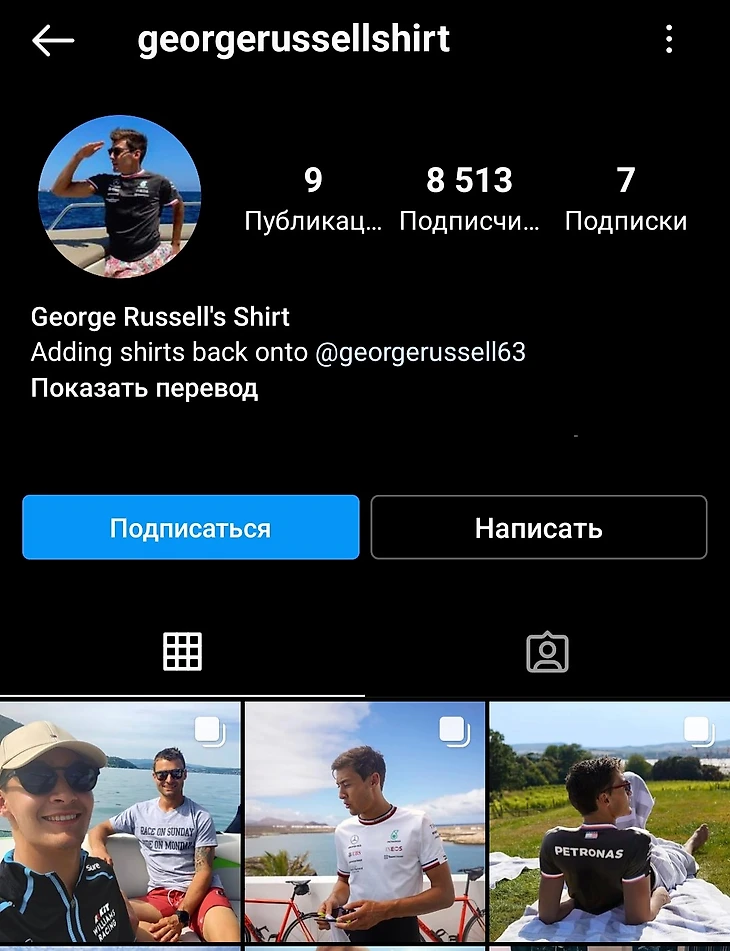Open the three-dot overflow menu
The height and width of the screenshot is (951, 730).
coord(669,40)
